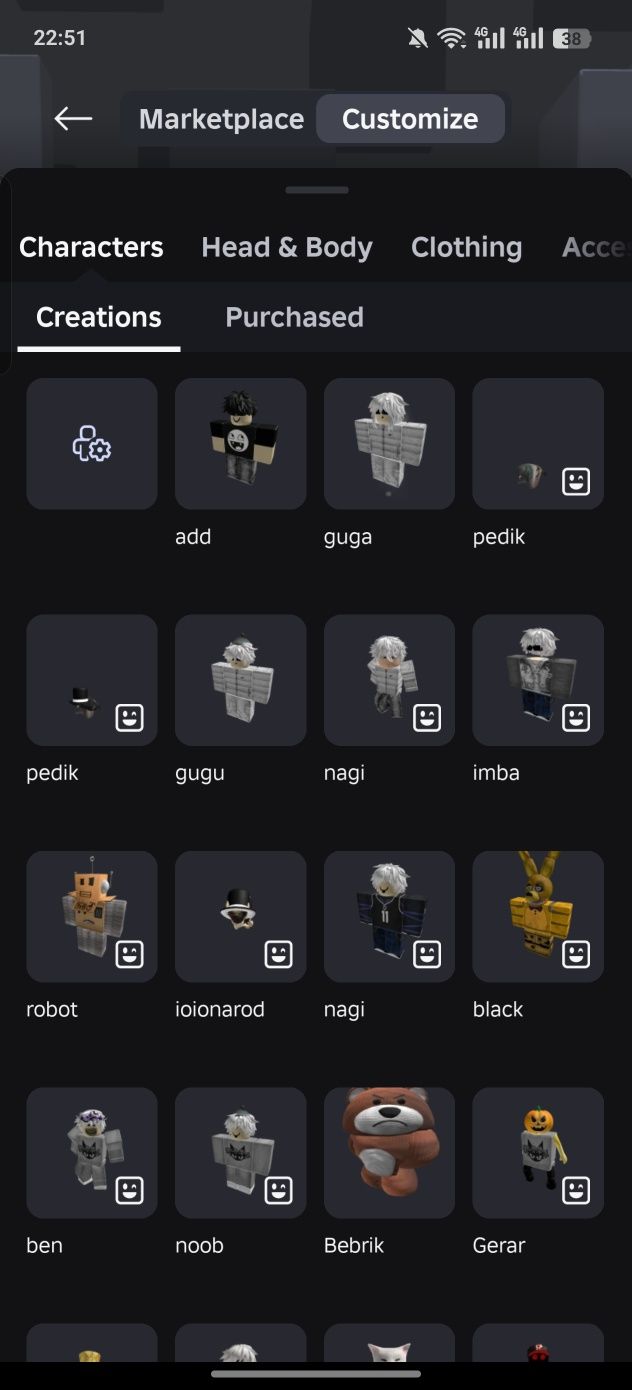
Task: Select the Characters category
Action: pyautogui.click(x=91, y=247)
